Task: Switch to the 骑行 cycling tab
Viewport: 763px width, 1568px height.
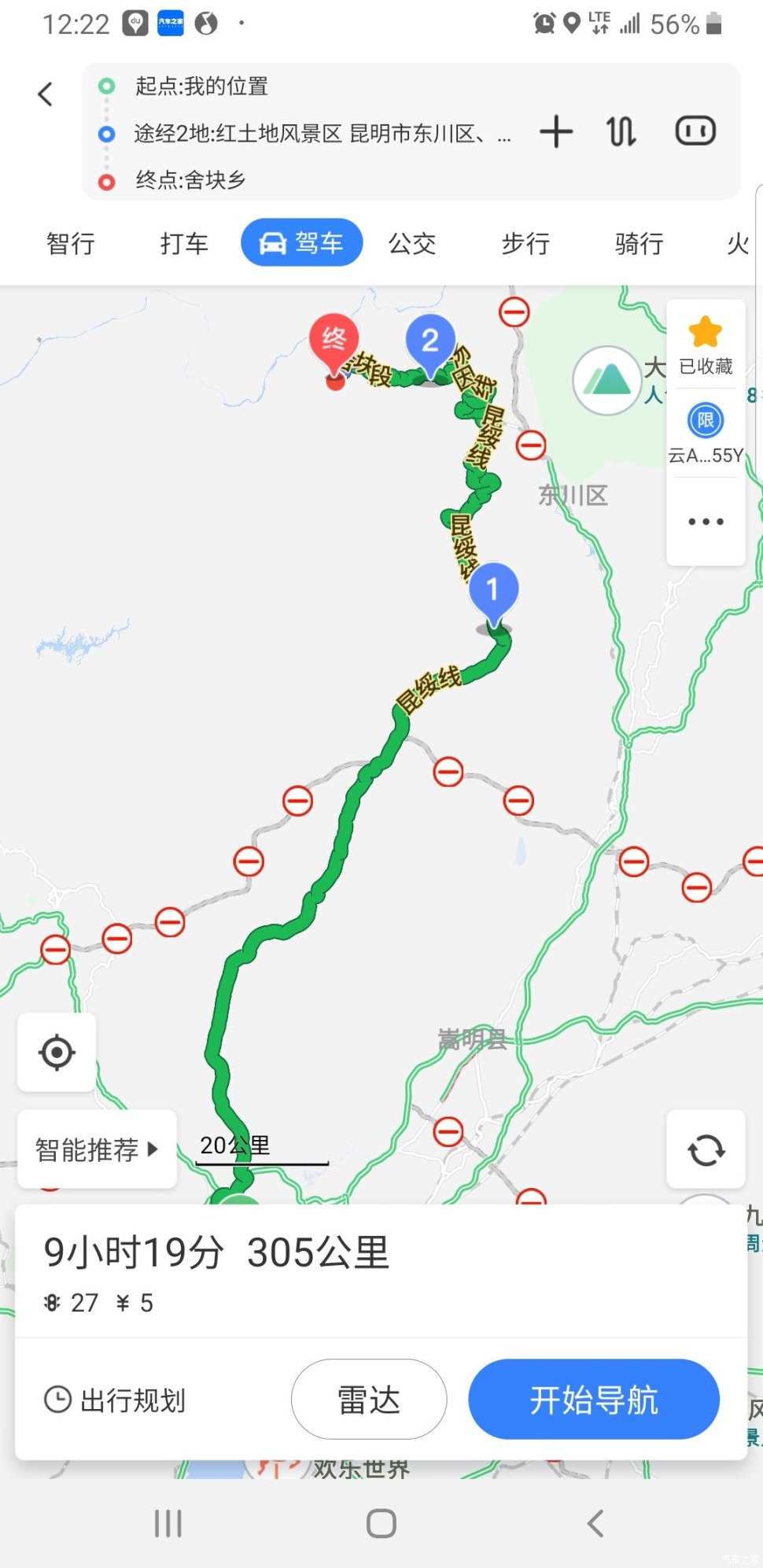Action: point(639,243)
